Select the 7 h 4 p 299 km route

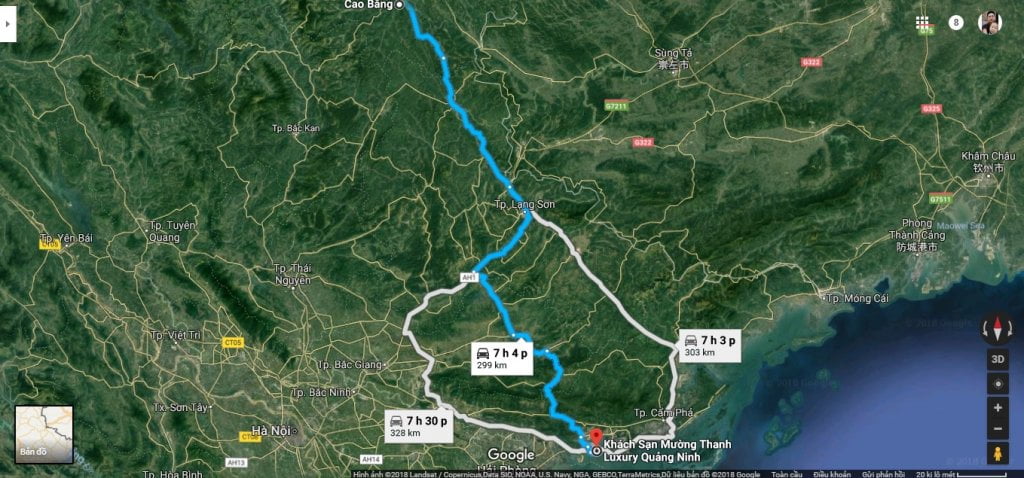point(500,359)
